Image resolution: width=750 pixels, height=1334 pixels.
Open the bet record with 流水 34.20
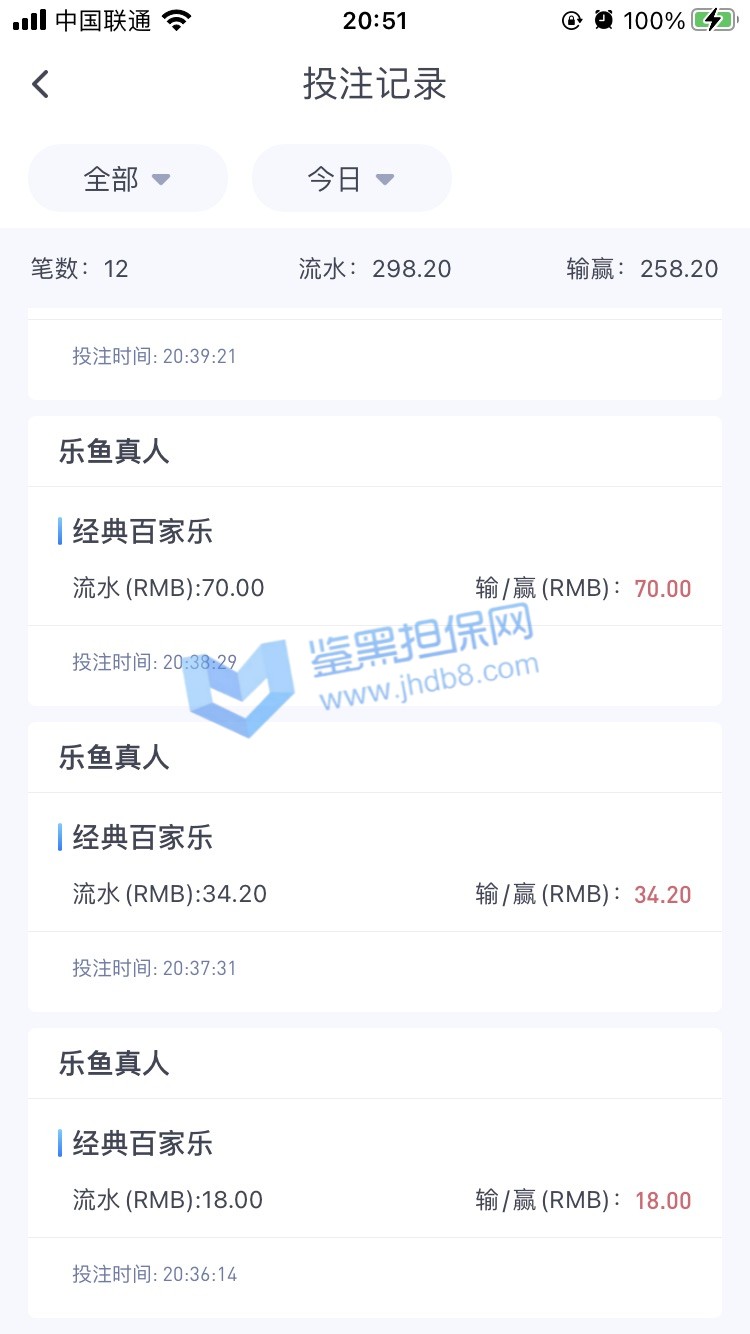pyautogui.click(x=374, y=867)
